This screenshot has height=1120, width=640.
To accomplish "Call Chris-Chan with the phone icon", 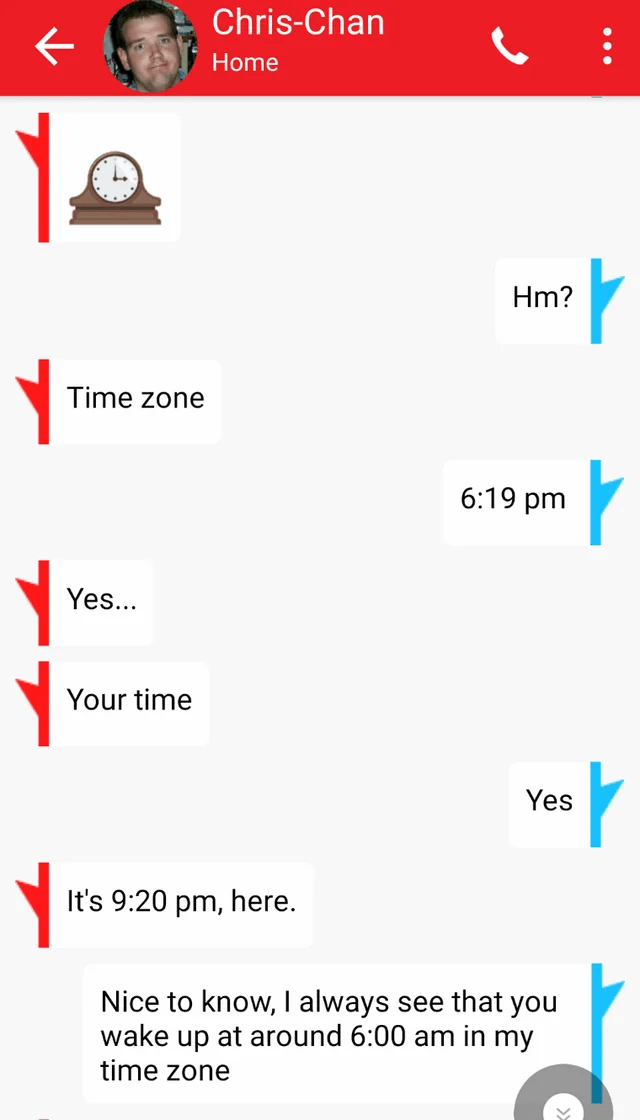I will [x=509, y=46].
